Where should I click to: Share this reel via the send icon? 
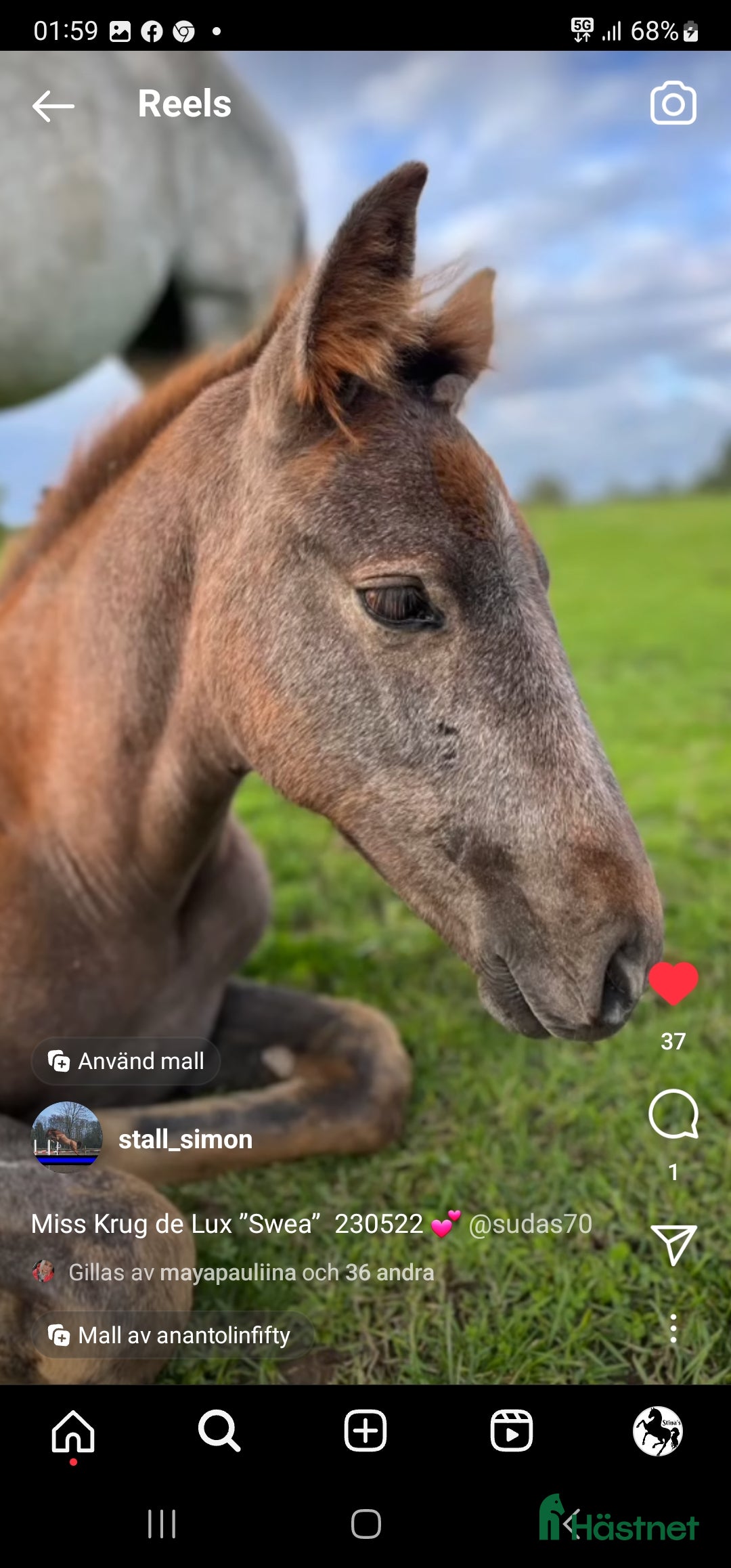click(673, 1244)
